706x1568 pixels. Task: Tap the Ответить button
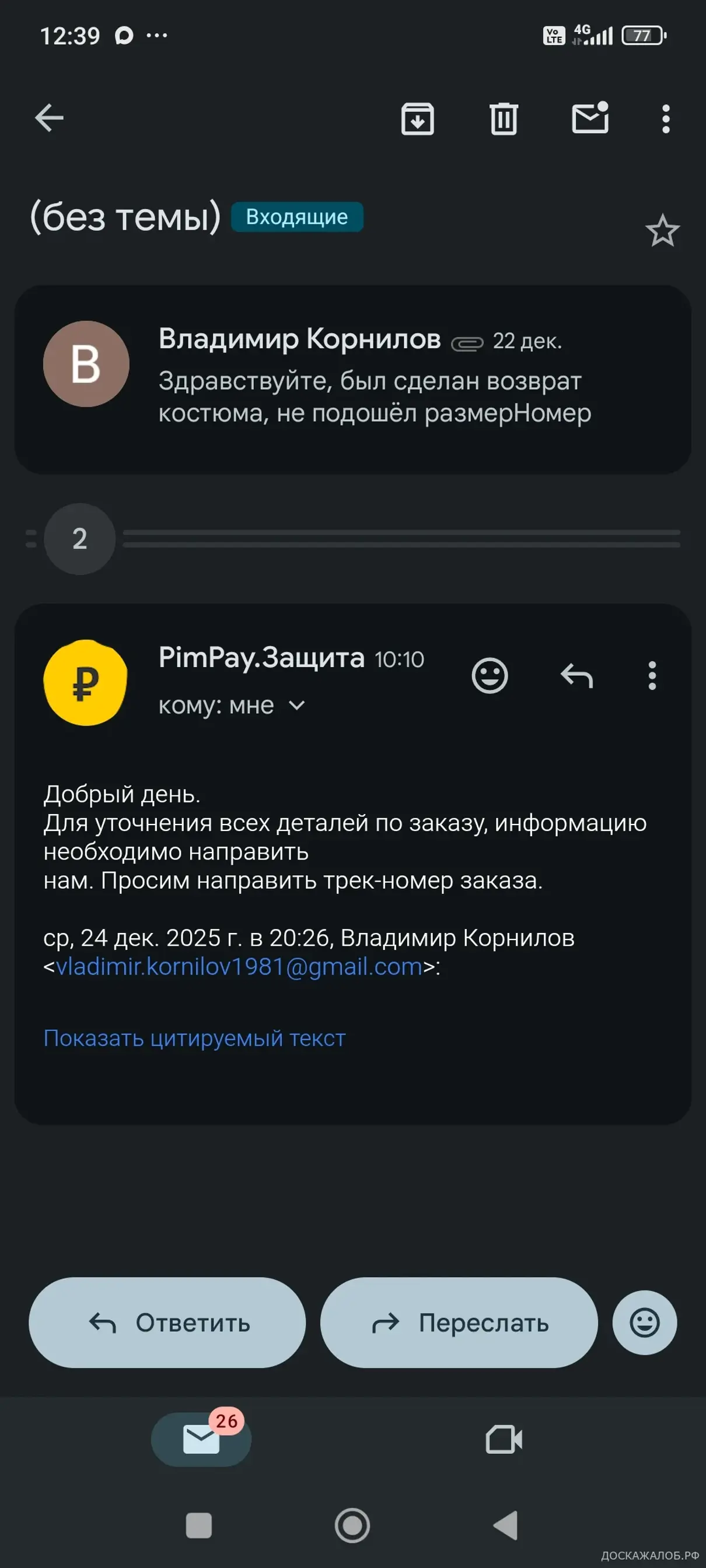(167, 1323)
